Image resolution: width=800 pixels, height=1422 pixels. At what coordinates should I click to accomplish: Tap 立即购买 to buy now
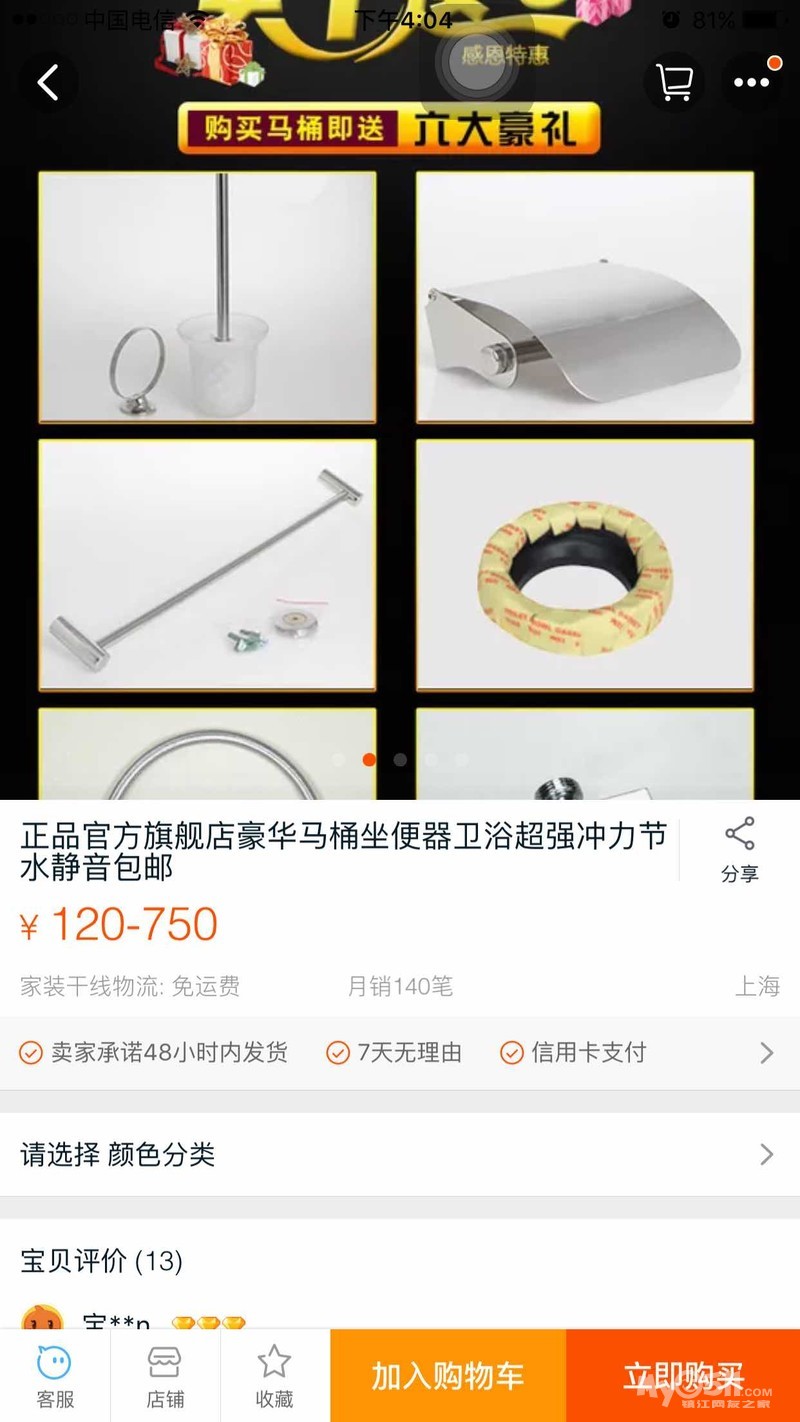pyautogui.click(x=683, y=1376)
